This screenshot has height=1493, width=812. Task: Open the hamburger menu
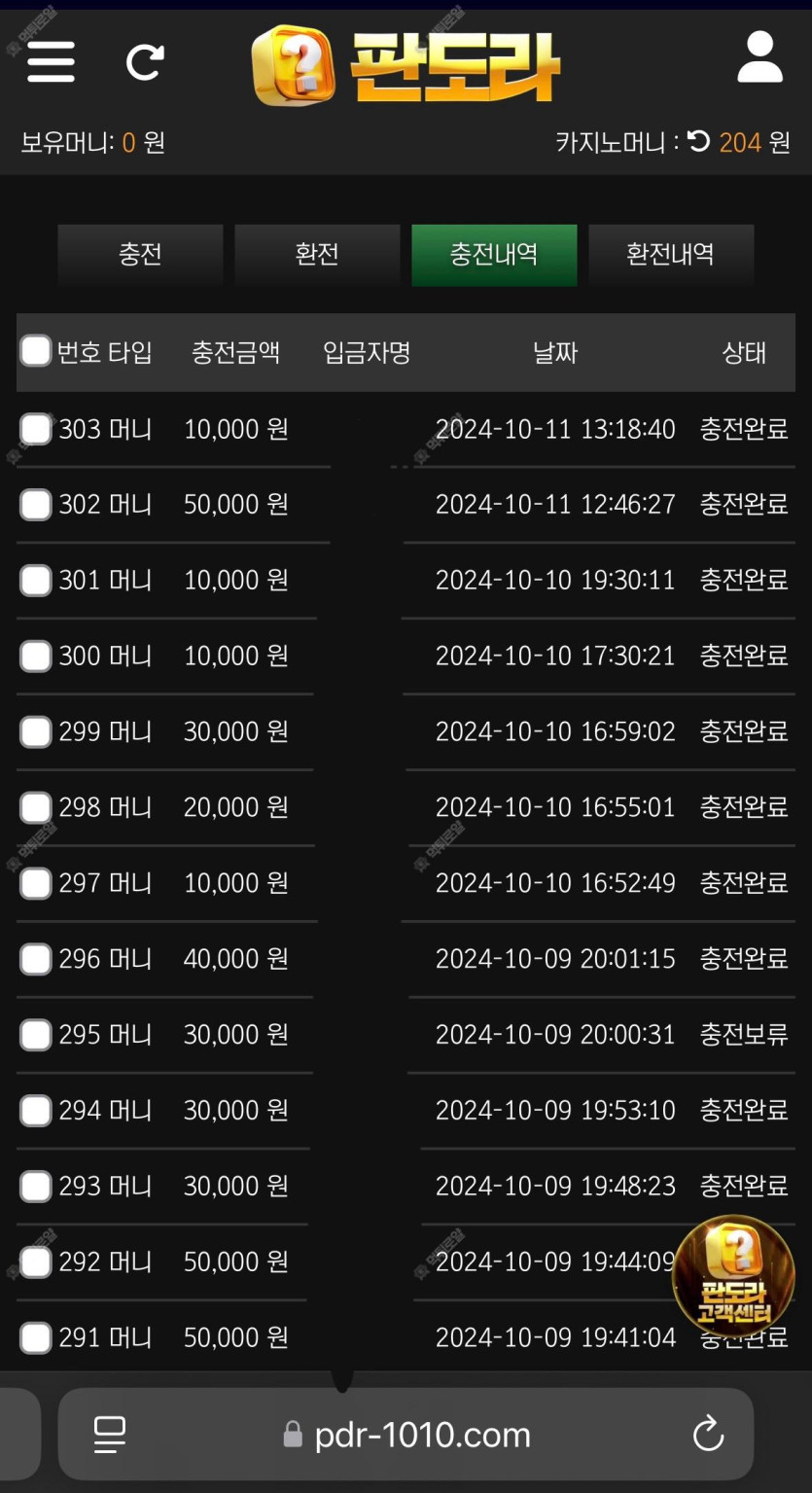pyautogui.click(x=51, y=61)
